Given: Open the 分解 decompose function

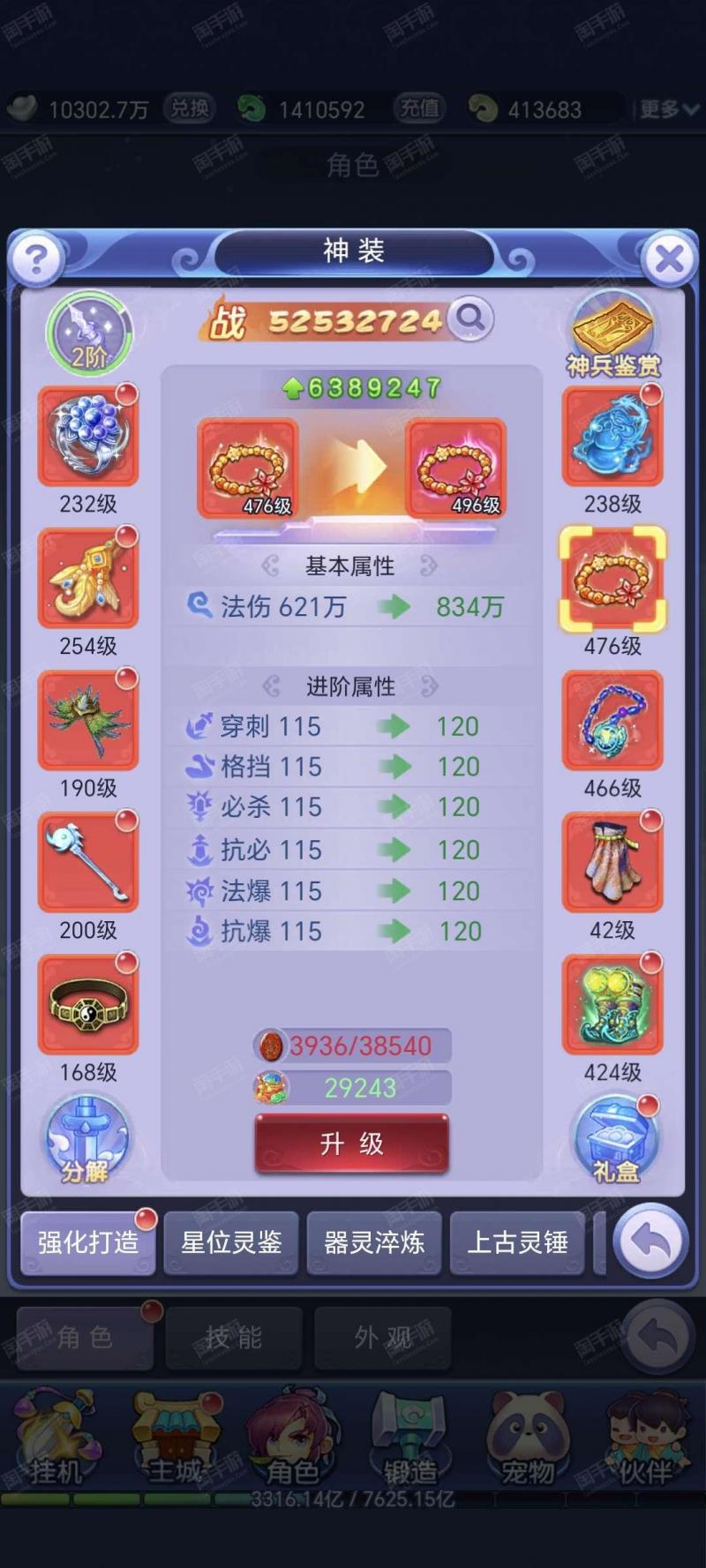Looking at the screenshot, I should tap(86, 1140).
